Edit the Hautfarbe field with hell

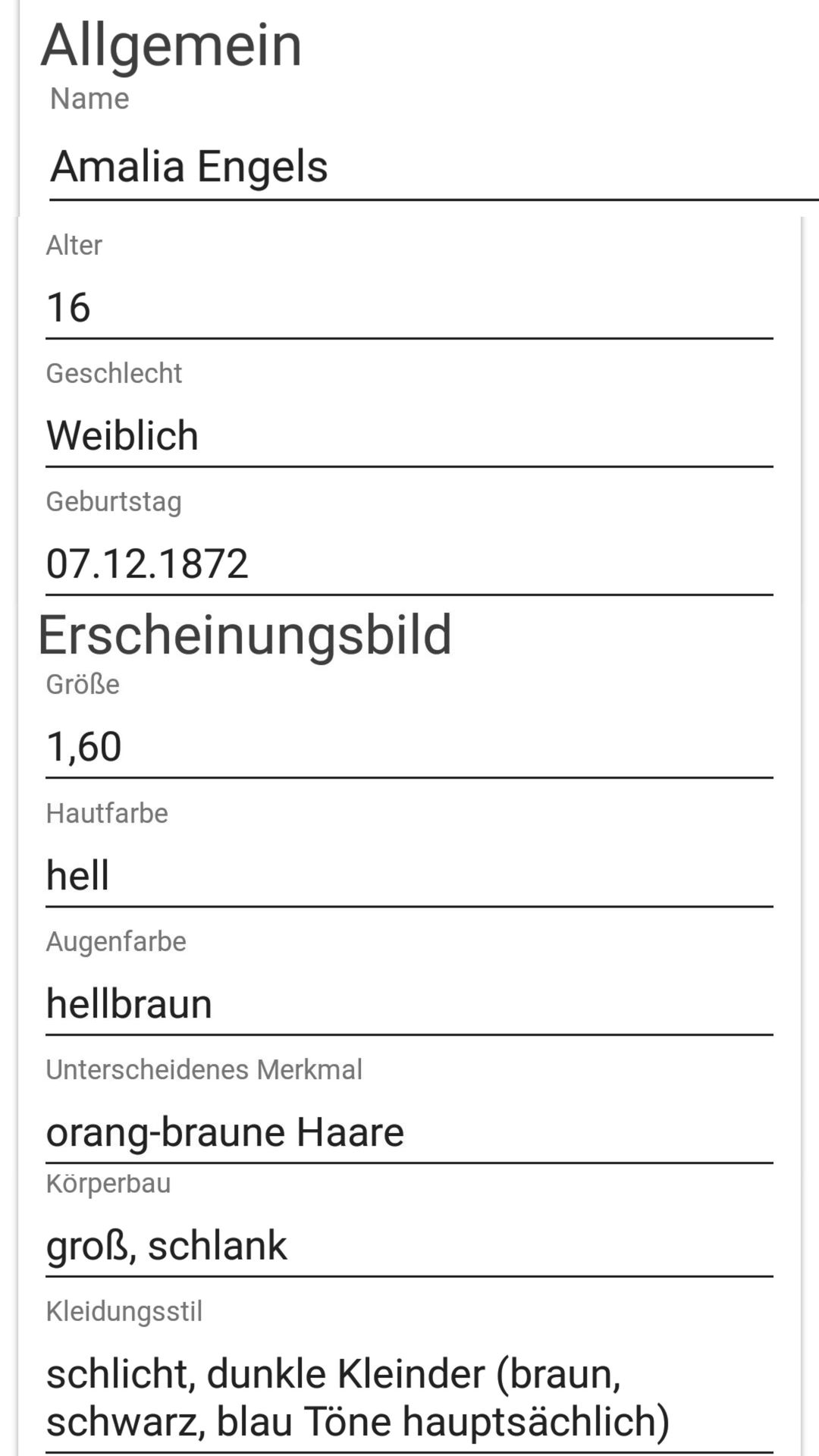409,876
